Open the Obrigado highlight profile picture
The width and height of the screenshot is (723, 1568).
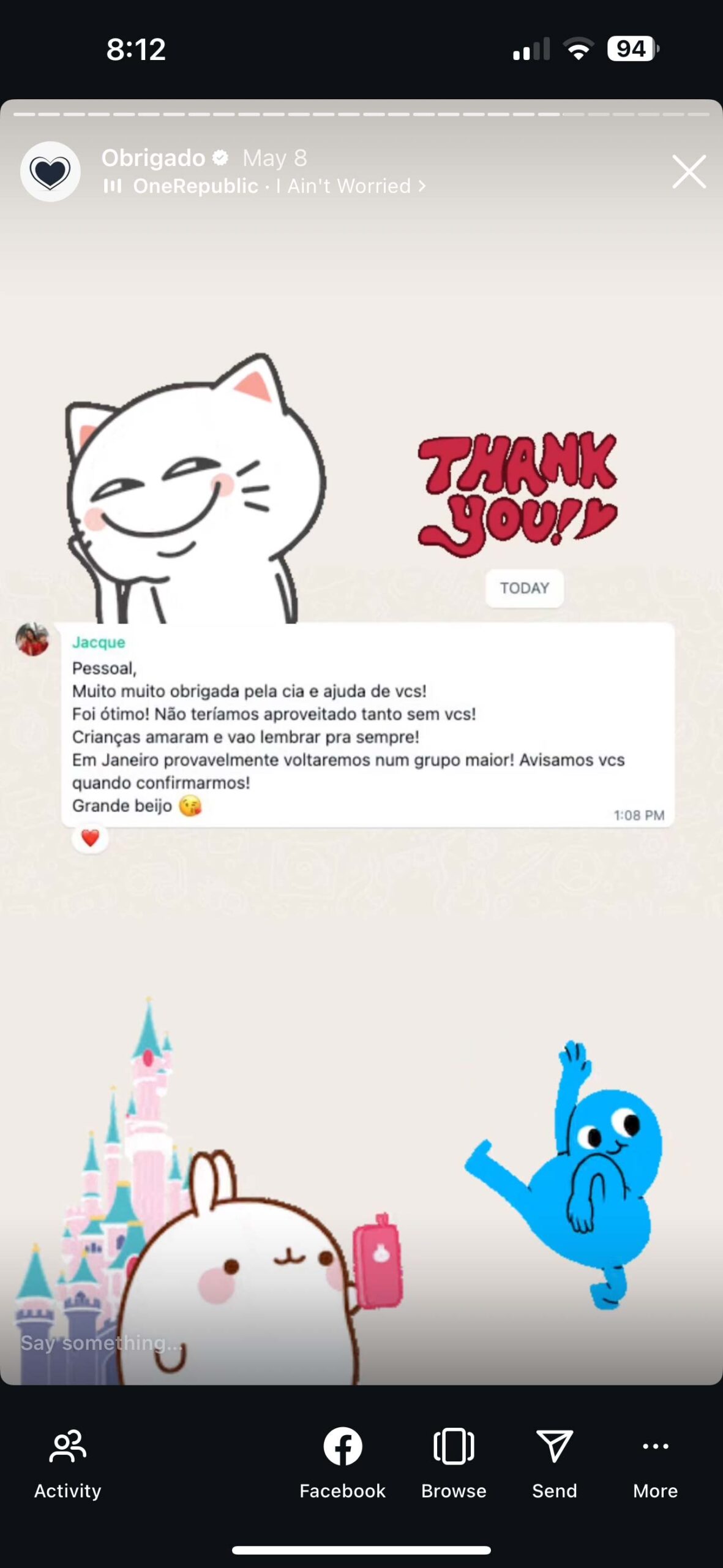click(x=50, y=171)
